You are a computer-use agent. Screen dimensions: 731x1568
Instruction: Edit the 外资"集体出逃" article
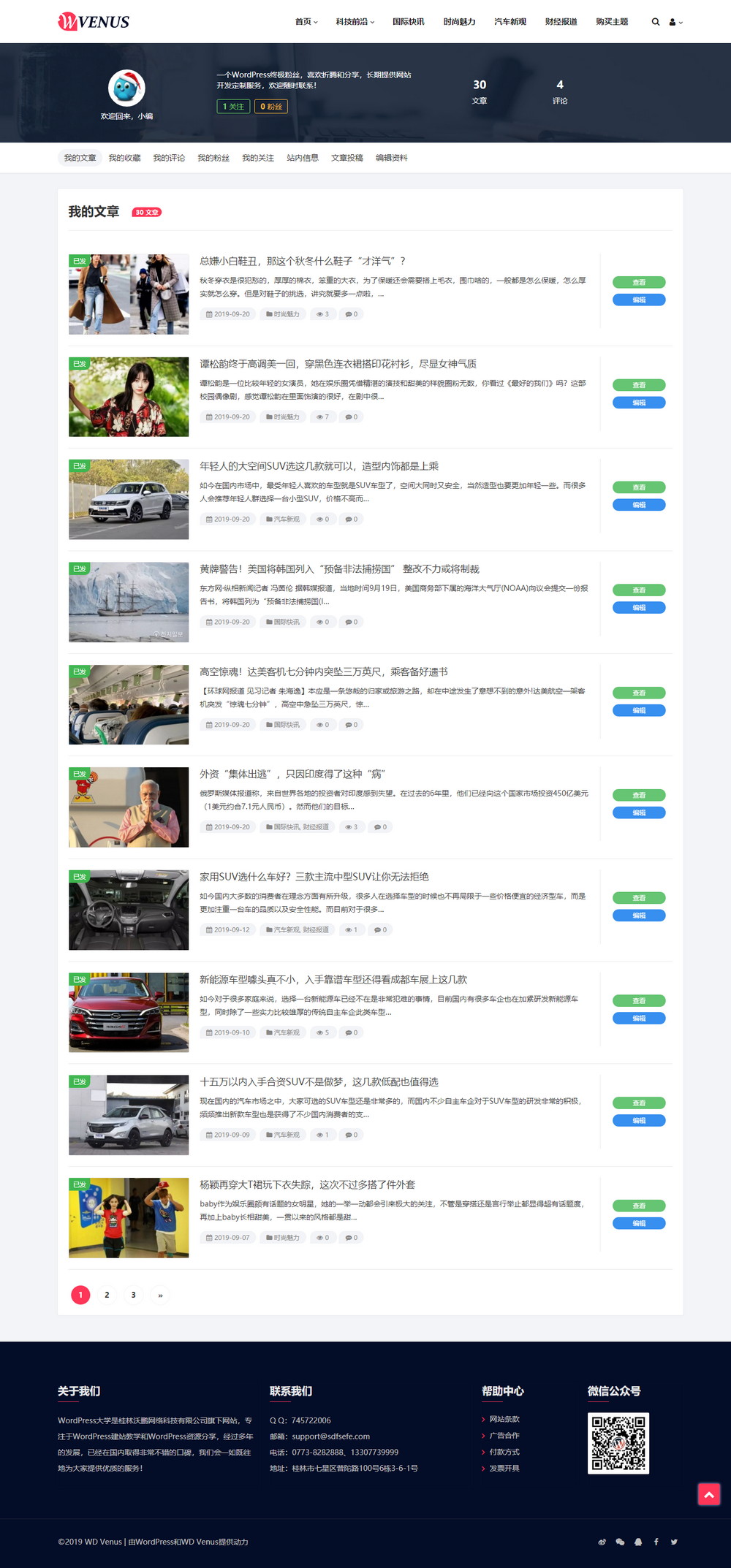point(639,812)
